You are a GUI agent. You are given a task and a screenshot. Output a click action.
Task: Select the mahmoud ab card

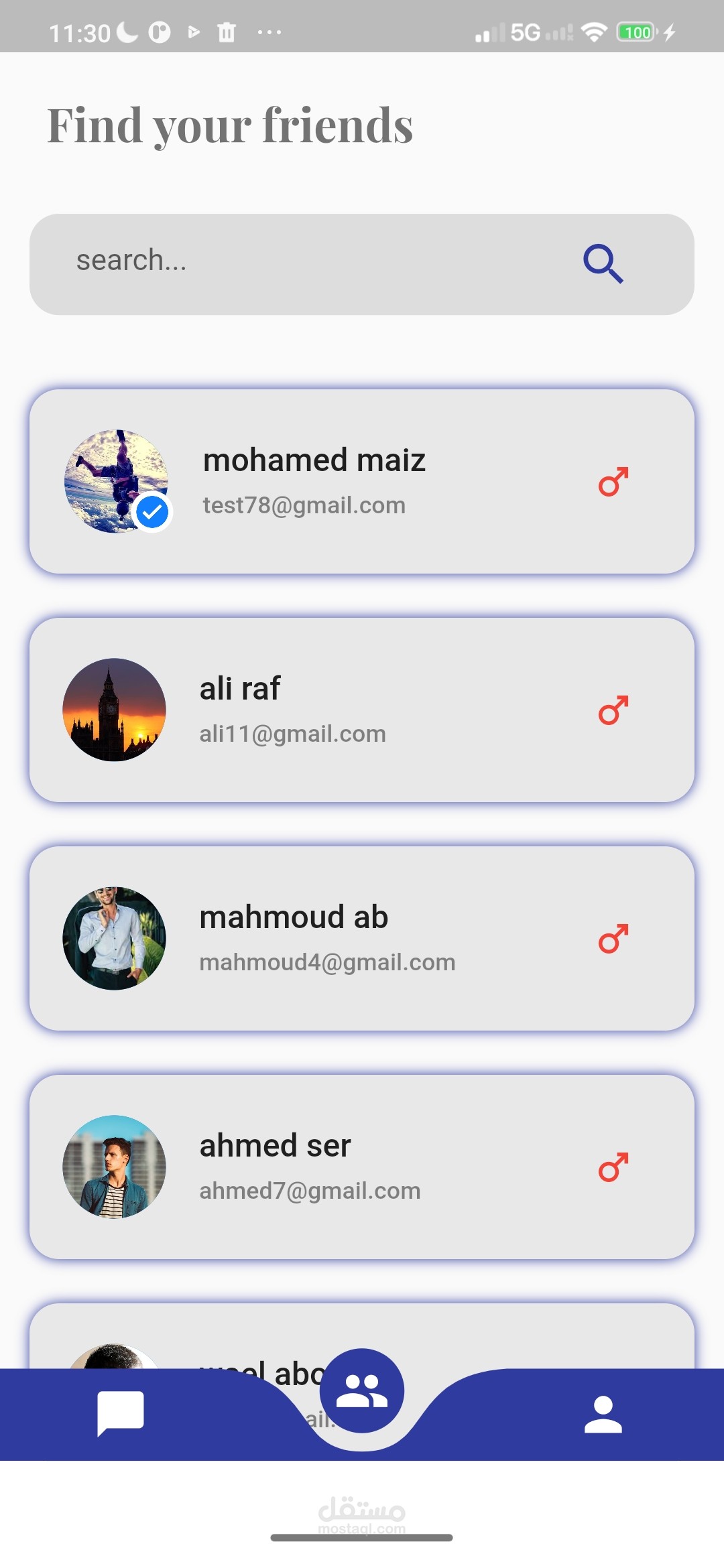362,939
